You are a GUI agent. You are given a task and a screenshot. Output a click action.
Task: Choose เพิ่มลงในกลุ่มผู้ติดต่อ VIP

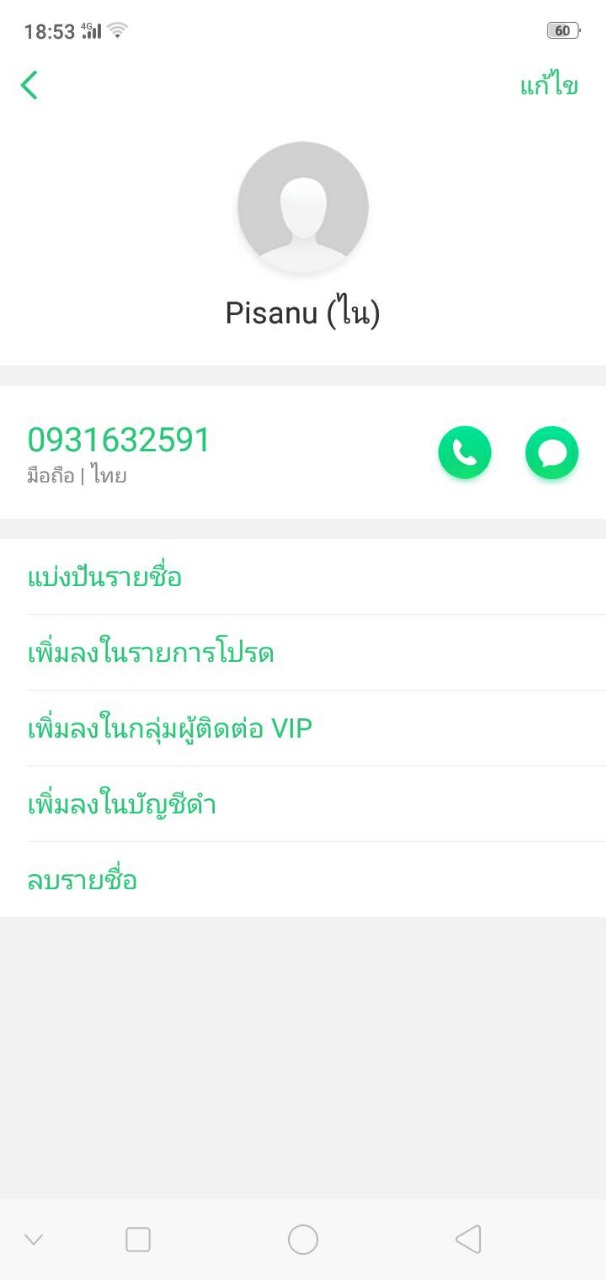170,729
